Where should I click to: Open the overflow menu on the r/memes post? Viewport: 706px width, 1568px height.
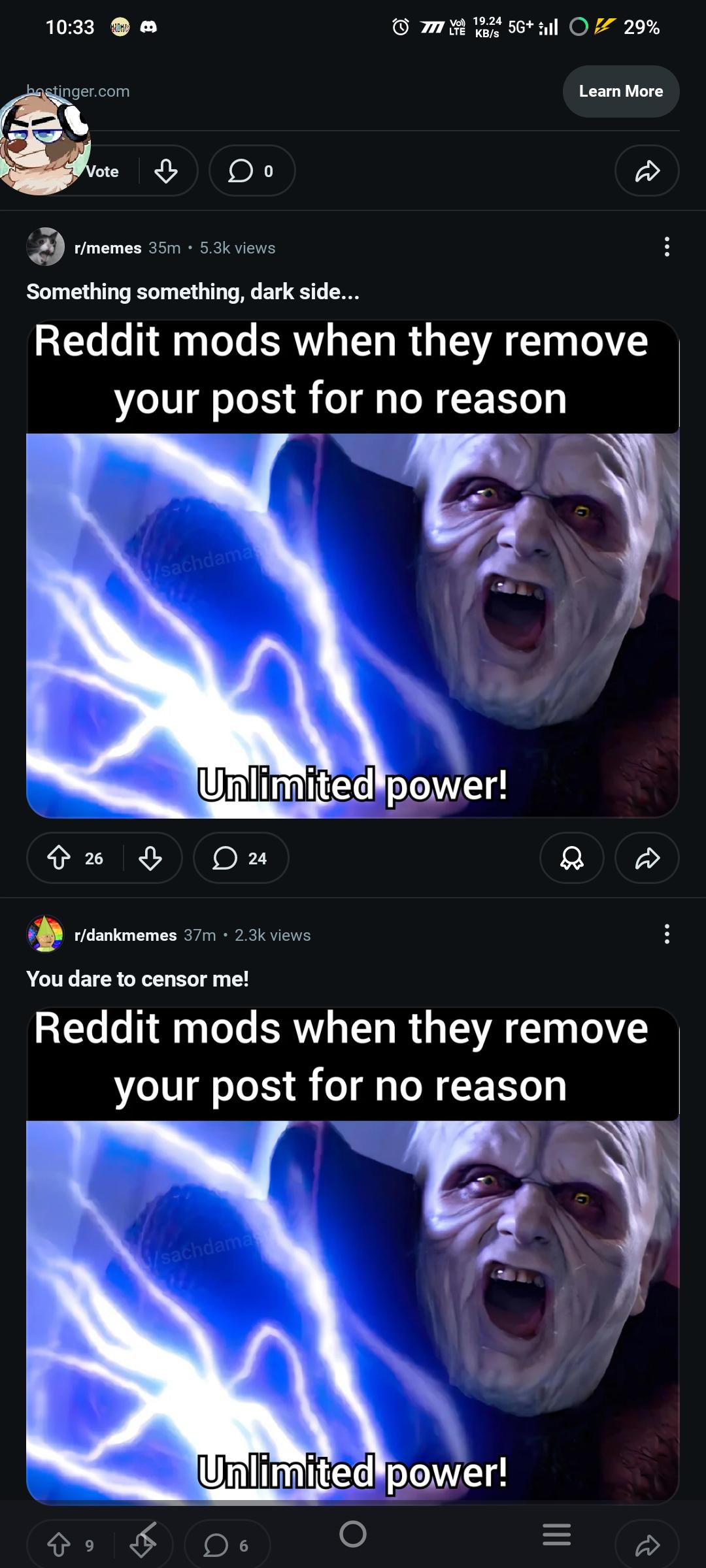pyautogui.click(x=667, y=247)
